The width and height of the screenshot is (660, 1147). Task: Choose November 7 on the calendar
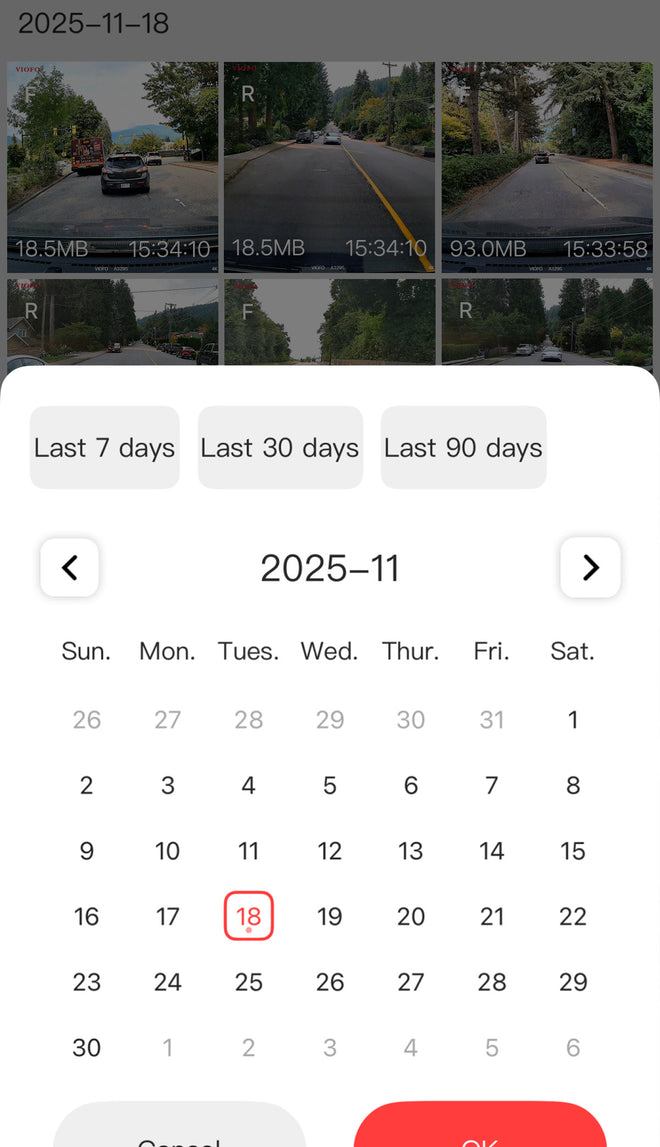click(x=492, y=785)
